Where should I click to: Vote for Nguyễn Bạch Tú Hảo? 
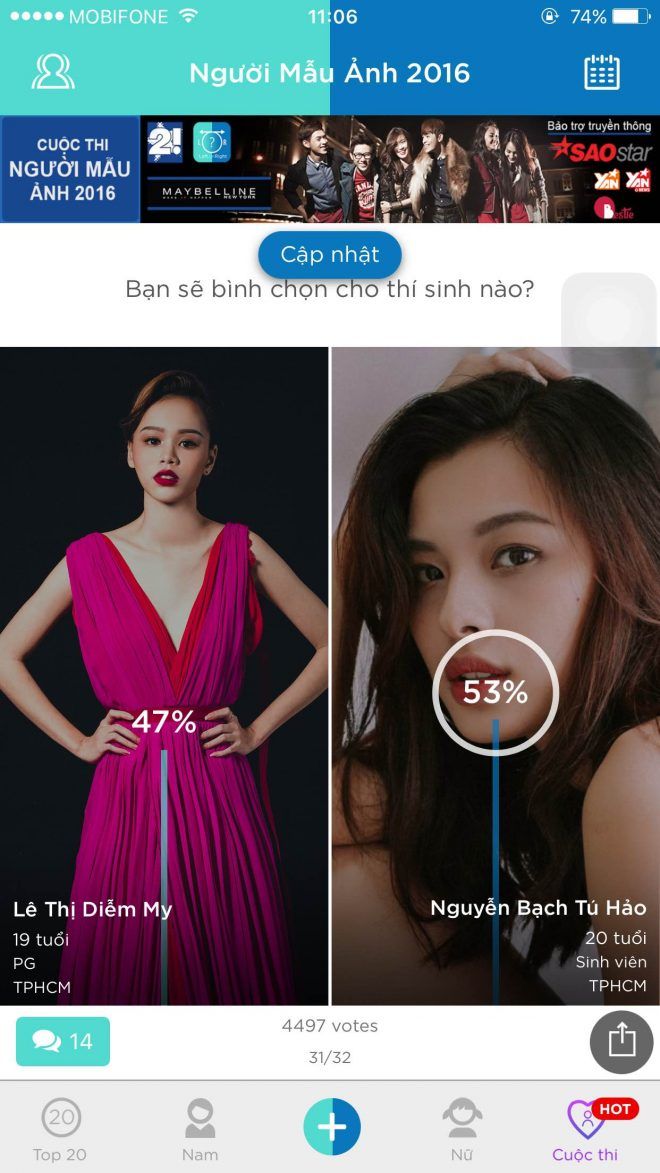pyautogui.click(x=495, y=675)
